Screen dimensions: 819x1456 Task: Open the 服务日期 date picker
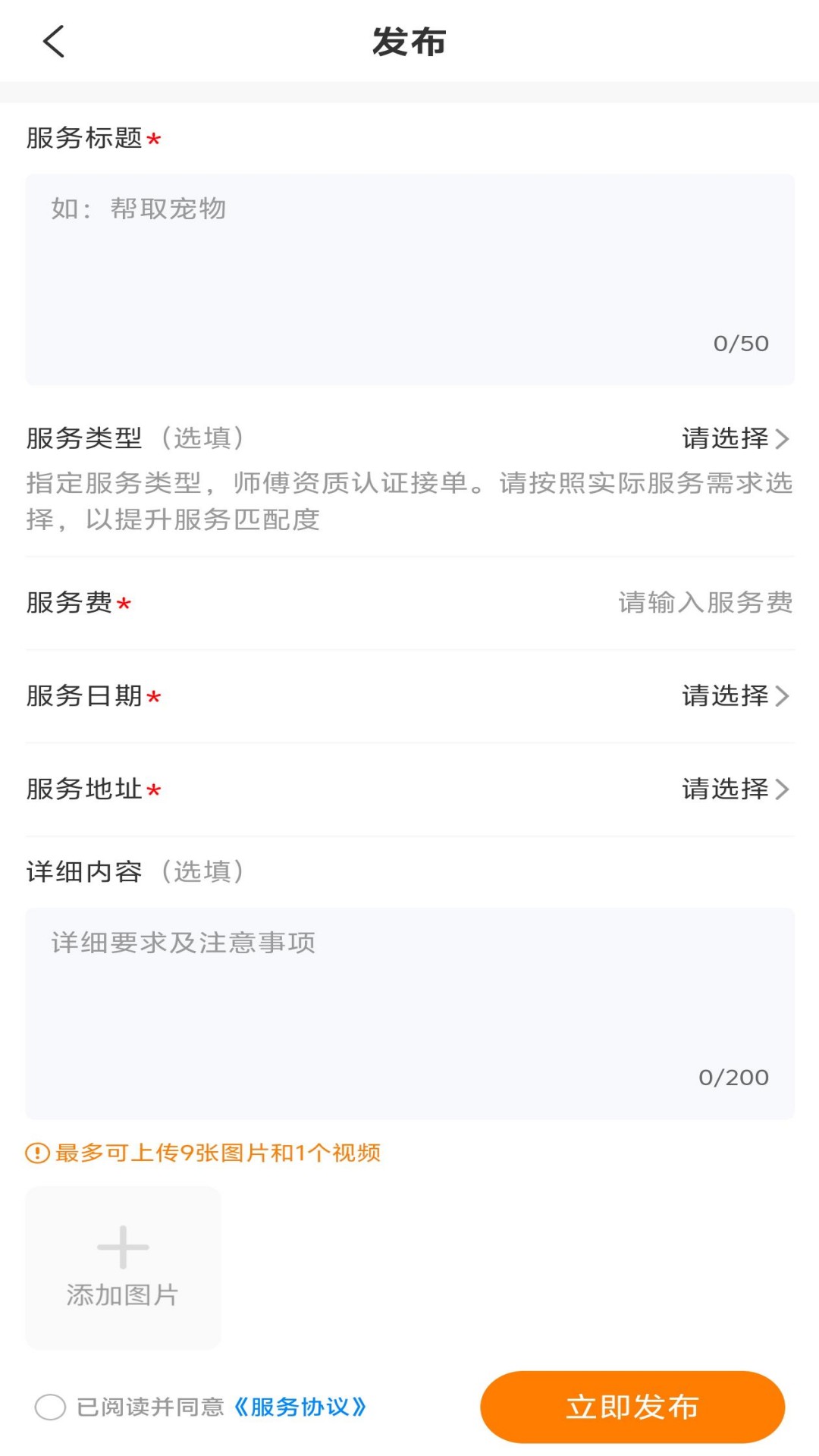(724, 696)
